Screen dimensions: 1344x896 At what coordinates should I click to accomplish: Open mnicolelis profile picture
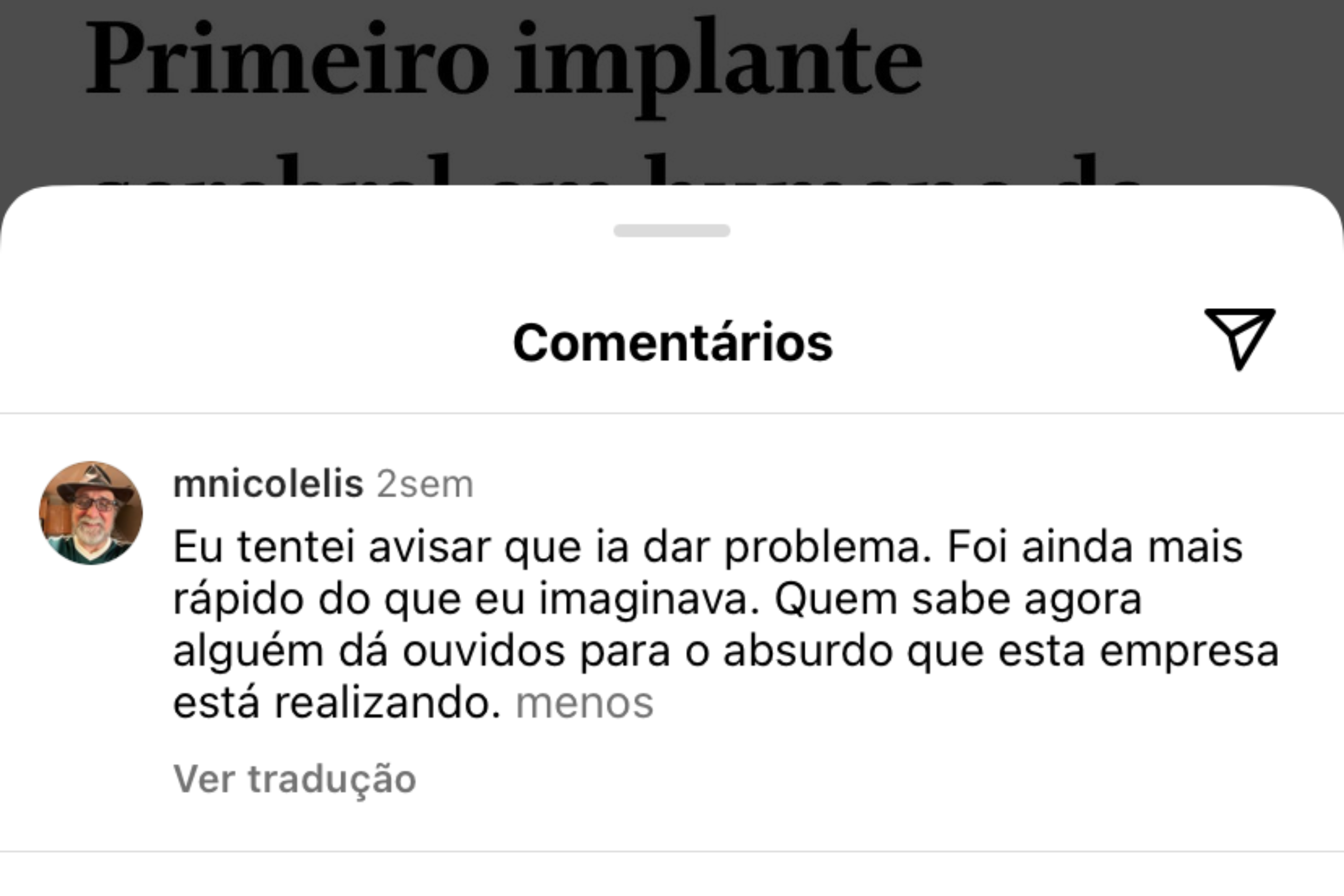pos(90,513)
